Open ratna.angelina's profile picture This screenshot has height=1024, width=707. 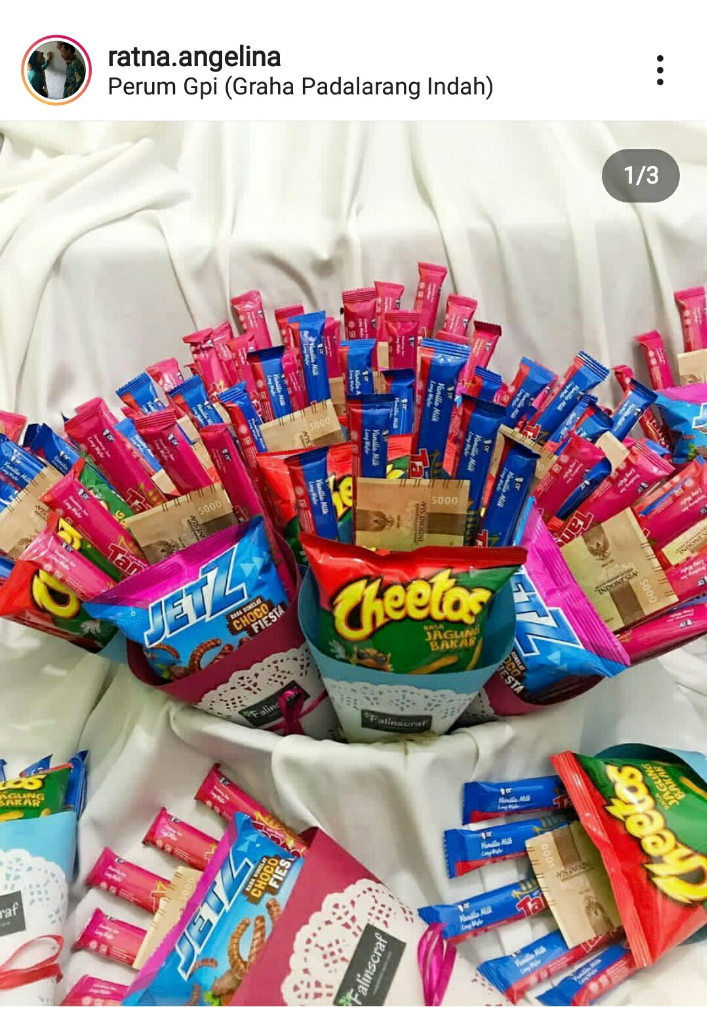click(56, 70)
